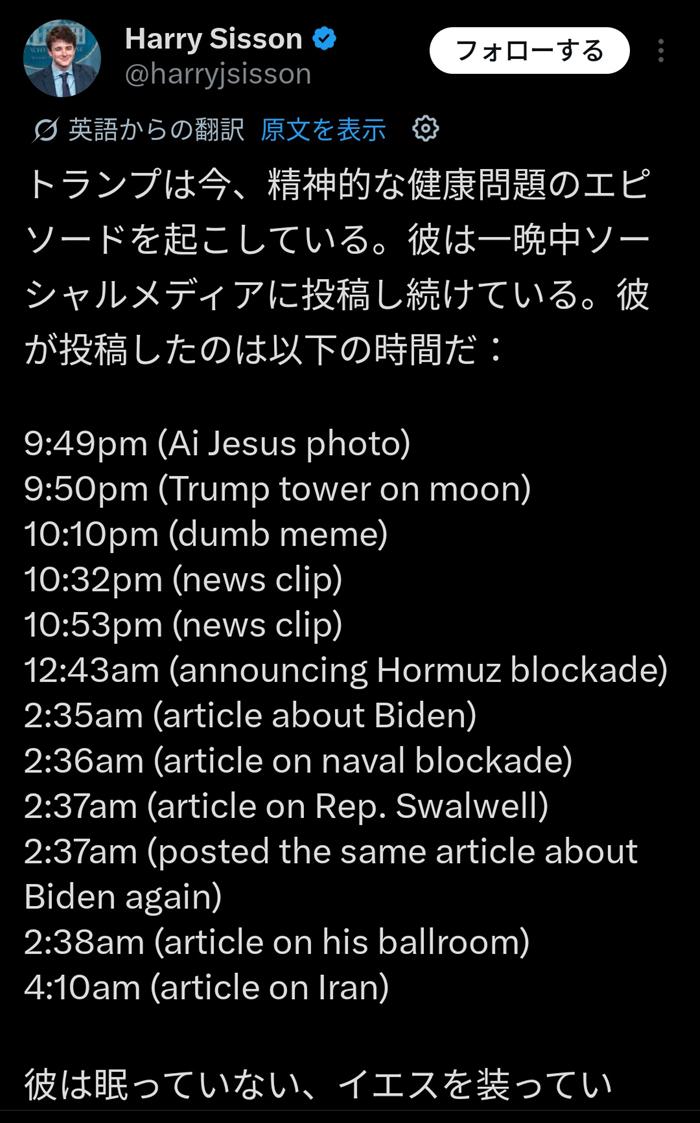This screenshot has height=1123, width=700.
Task: Open translation settings gear icon
Action: [425, 128]
